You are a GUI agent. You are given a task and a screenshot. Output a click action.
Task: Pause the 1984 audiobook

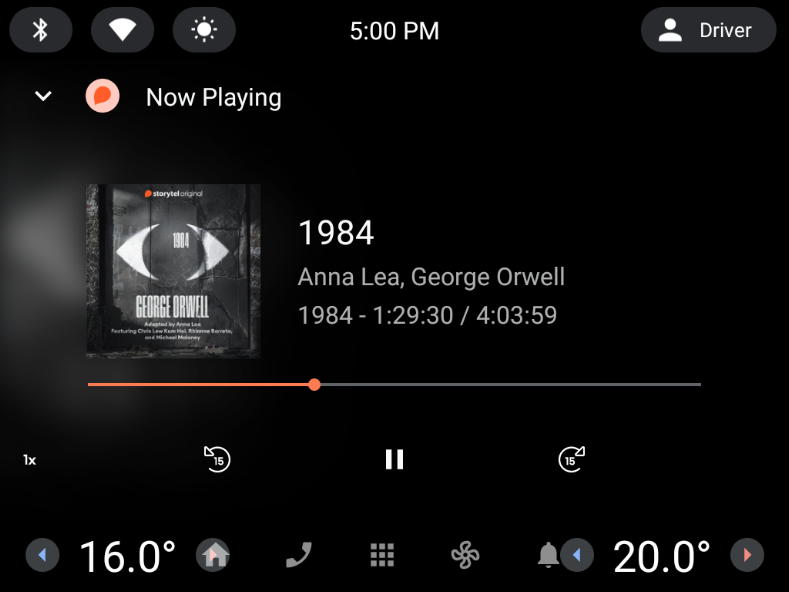(394, 459)
